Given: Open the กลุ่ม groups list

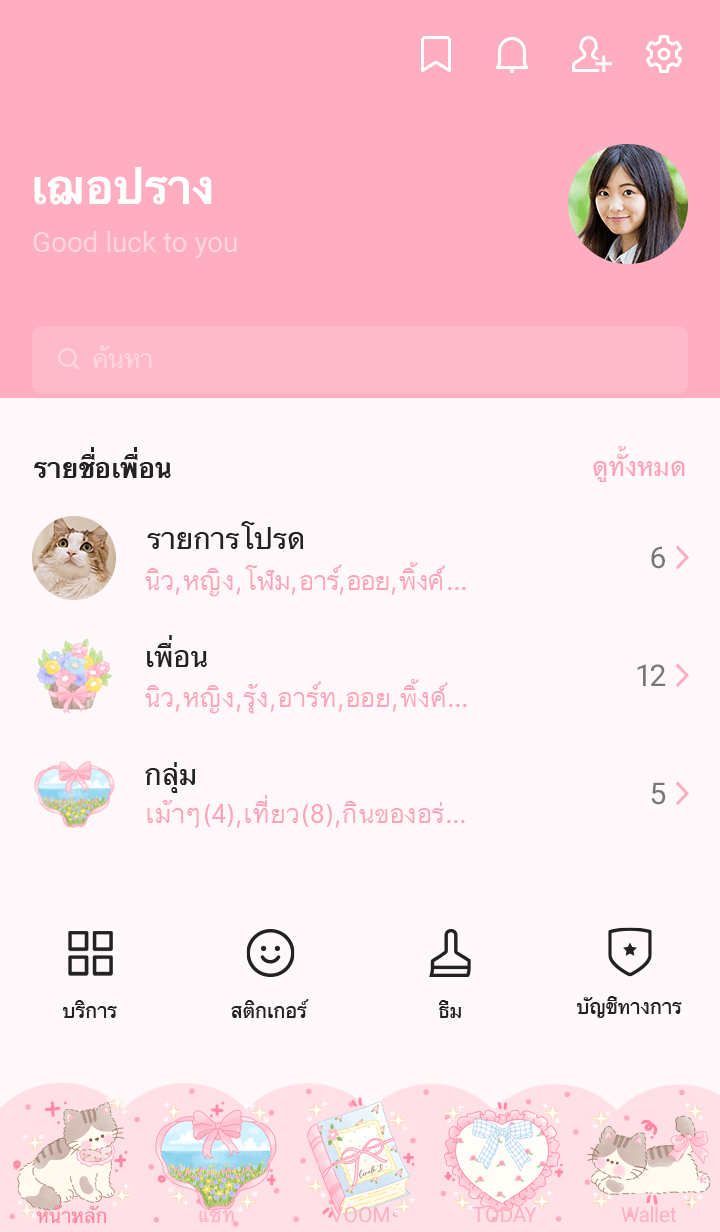Looking at the screenshot, I should (360, 794).
